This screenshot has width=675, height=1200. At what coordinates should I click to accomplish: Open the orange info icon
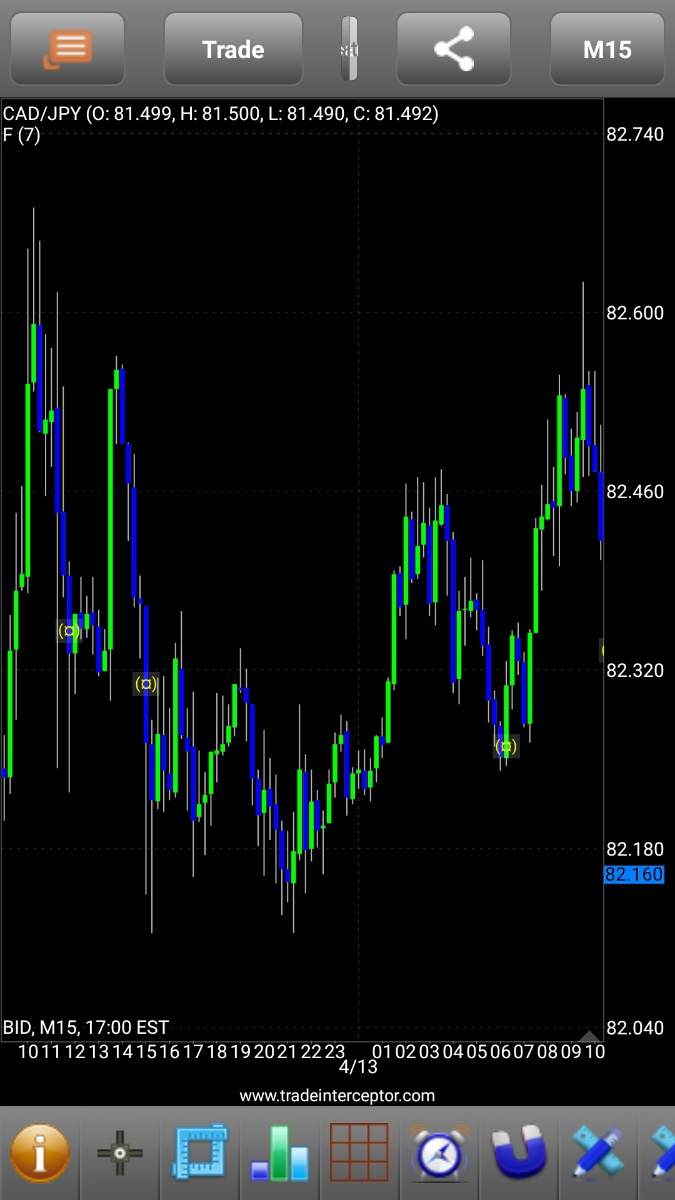point(40,1153)
